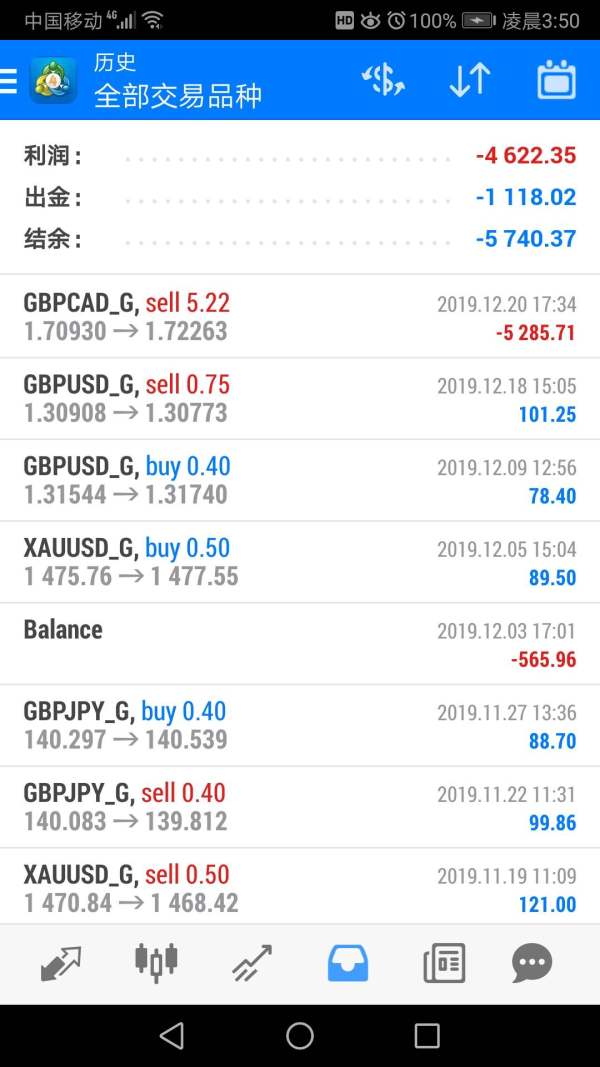Open the side drawer menu
Screen dimensions: 600x1067
pos(10,80)
